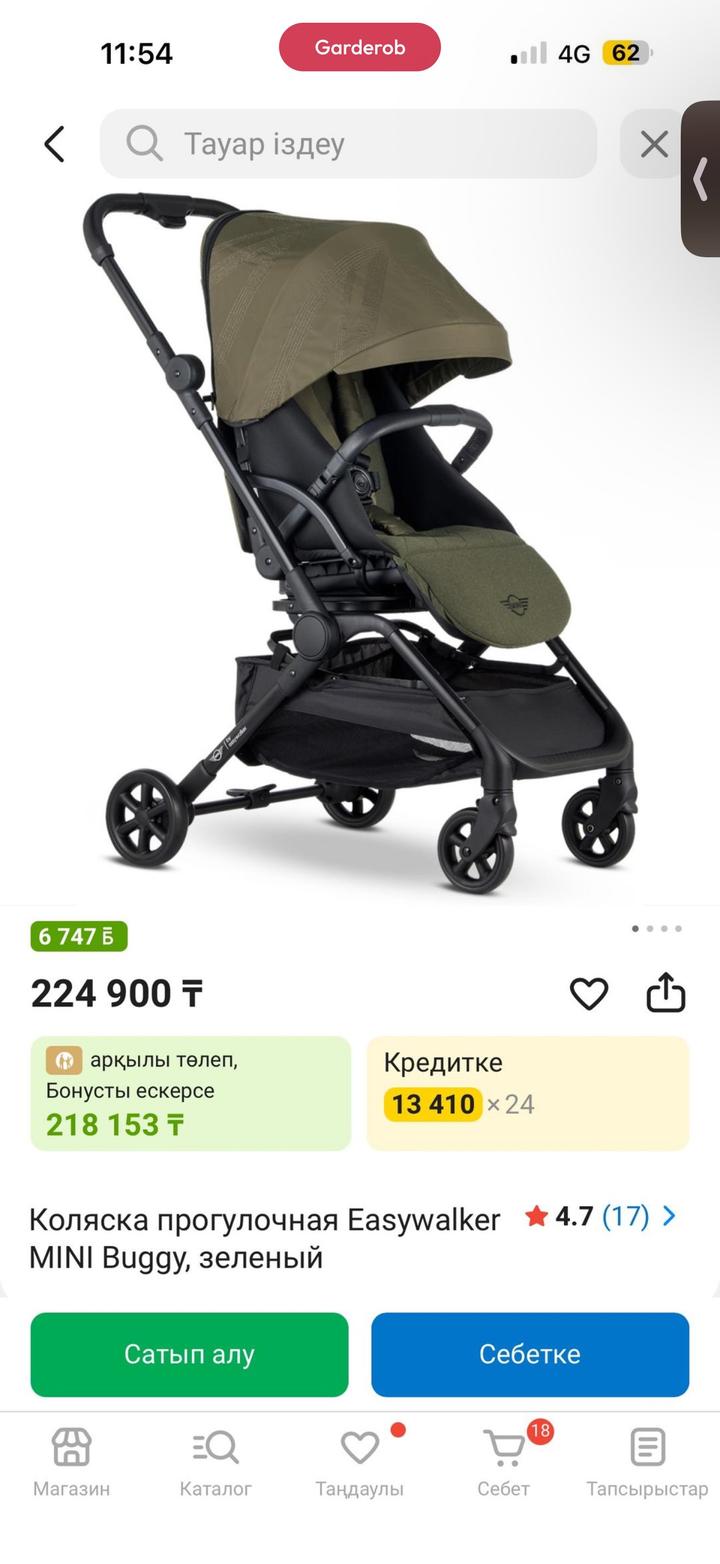Tap the Тауар іздеу search field
Viewport: 720px width, 1564px height.
(x=348, y=144)
